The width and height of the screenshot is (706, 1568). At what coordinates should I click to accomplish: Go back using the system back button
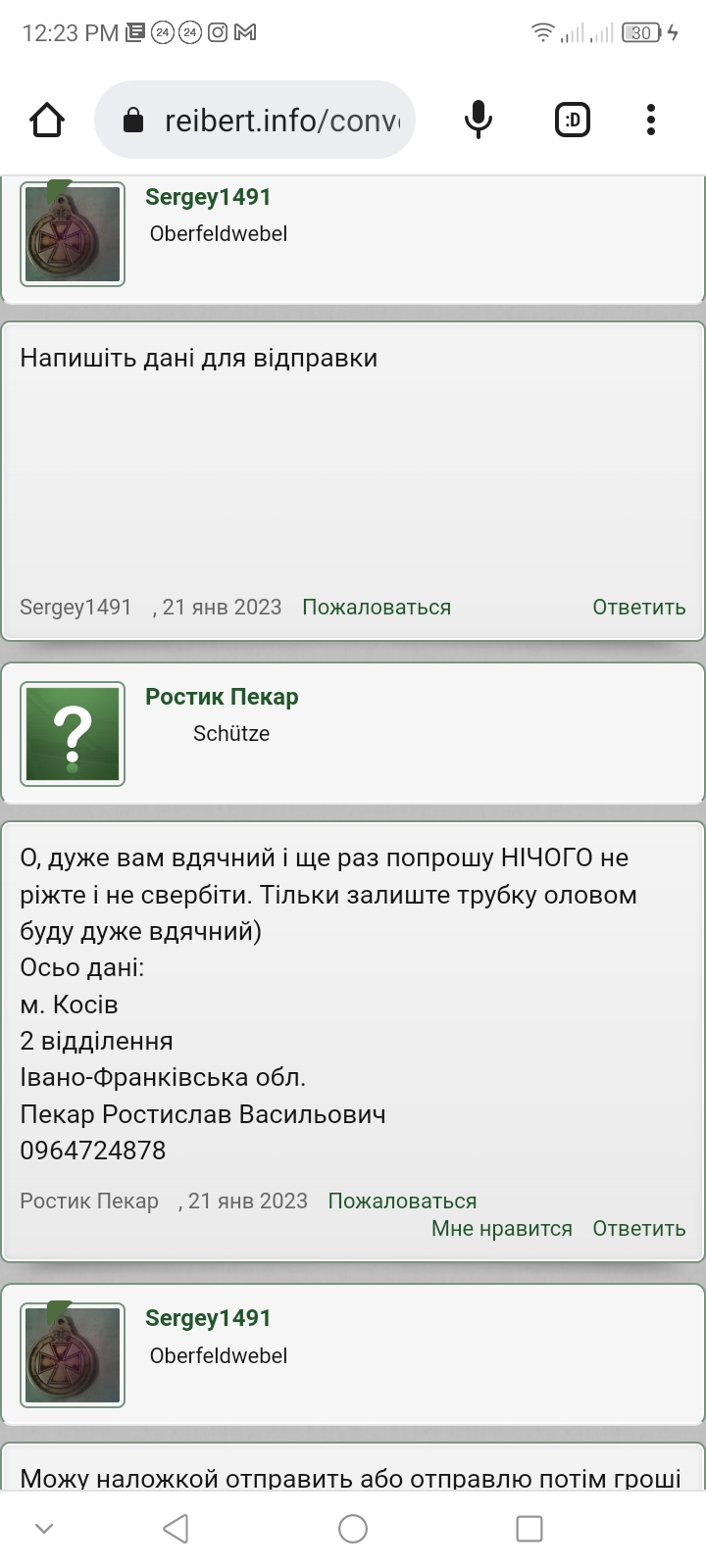coord(176,1529)
